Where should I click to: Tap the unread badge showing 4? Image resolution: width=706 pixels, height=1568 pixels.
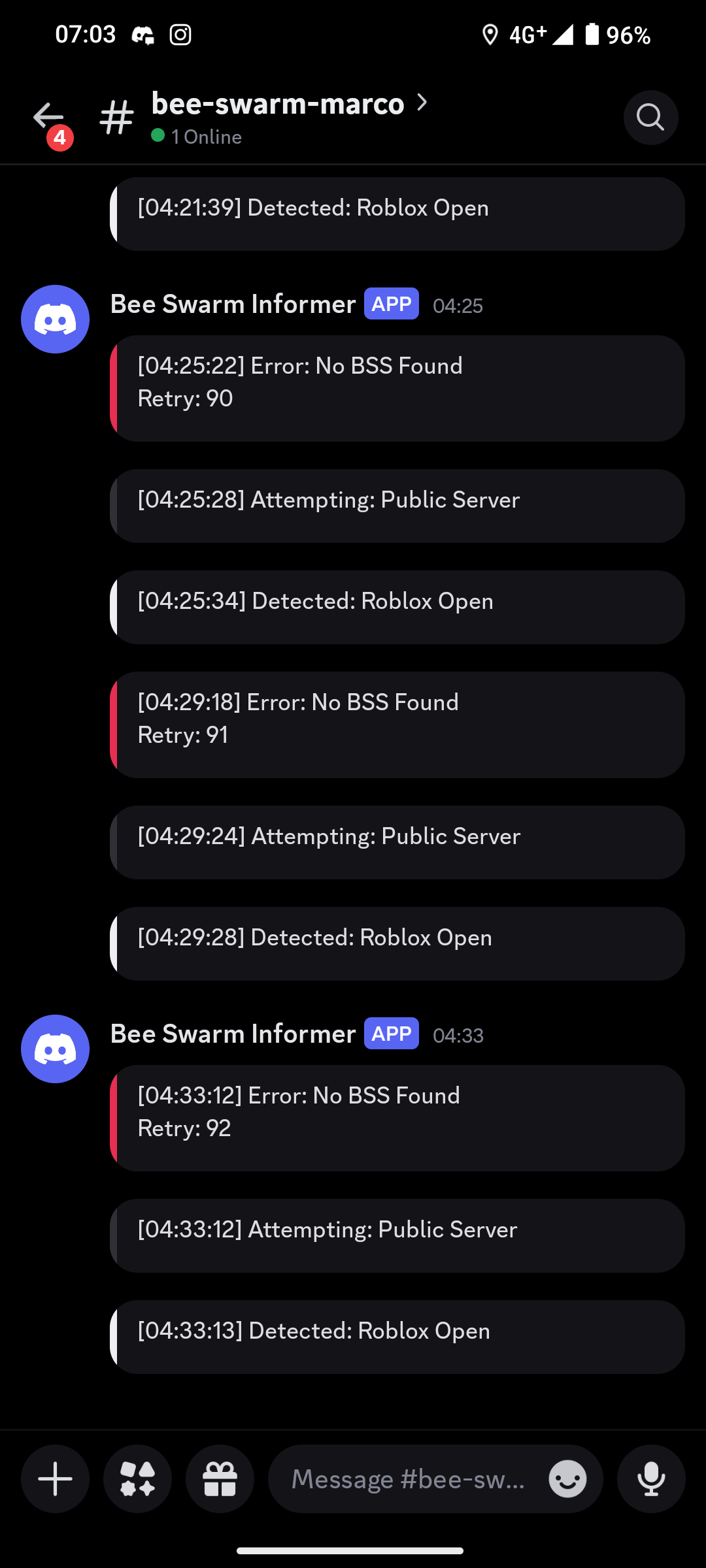(59, 138)
